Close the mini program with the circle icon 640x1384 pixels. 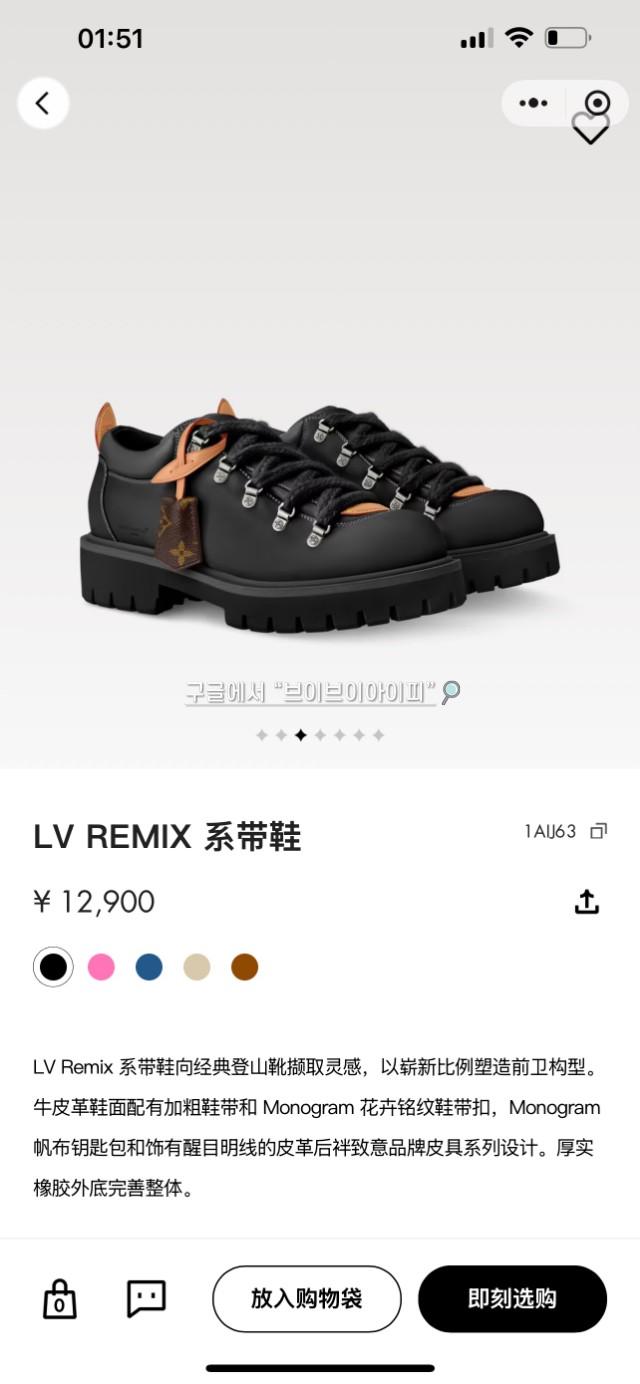tap(597, 101)
